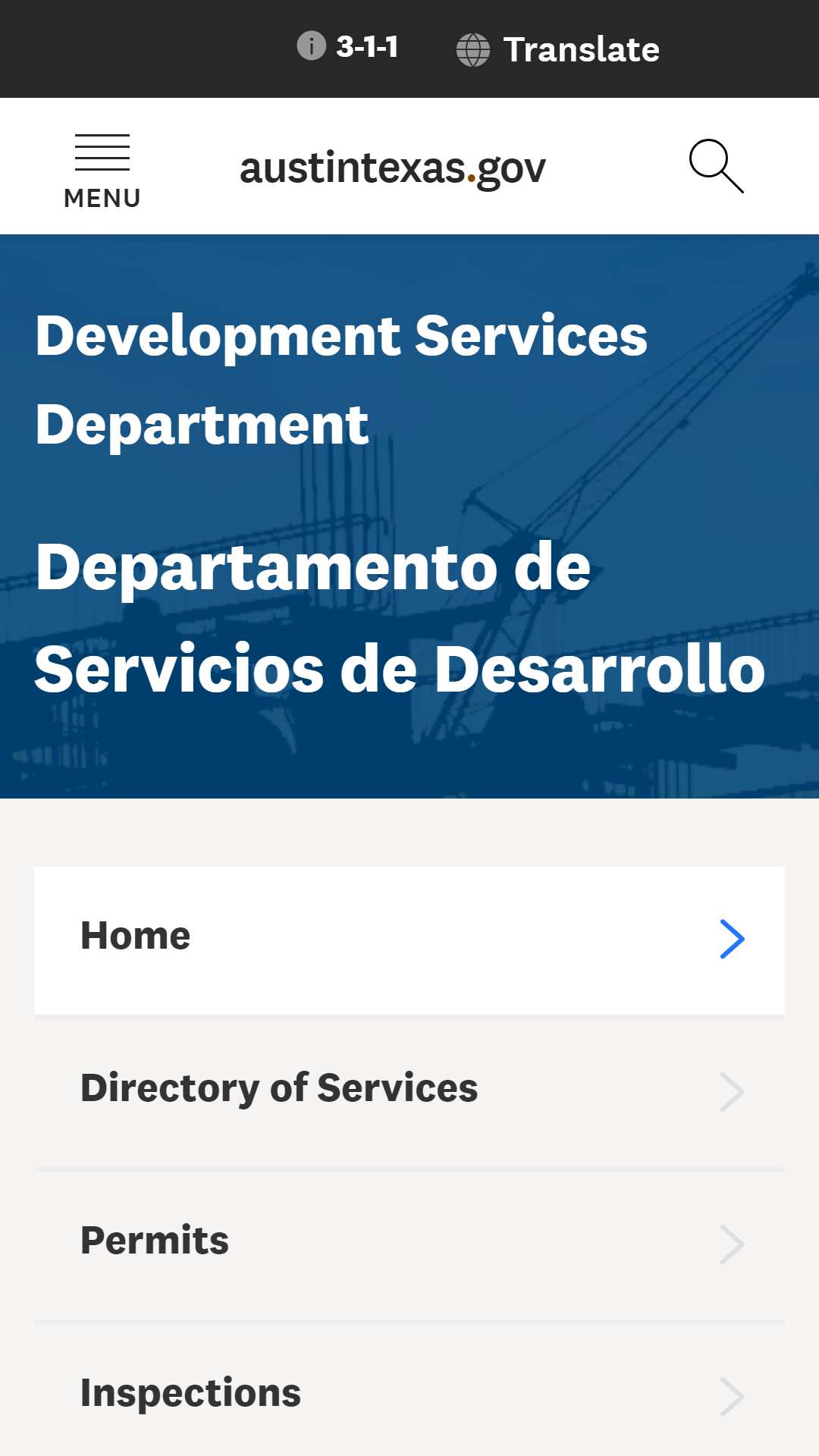This screenshot has width=819, height=1456.
Task: Tap the search magnifier icon
Action: (x=716, y=165)
